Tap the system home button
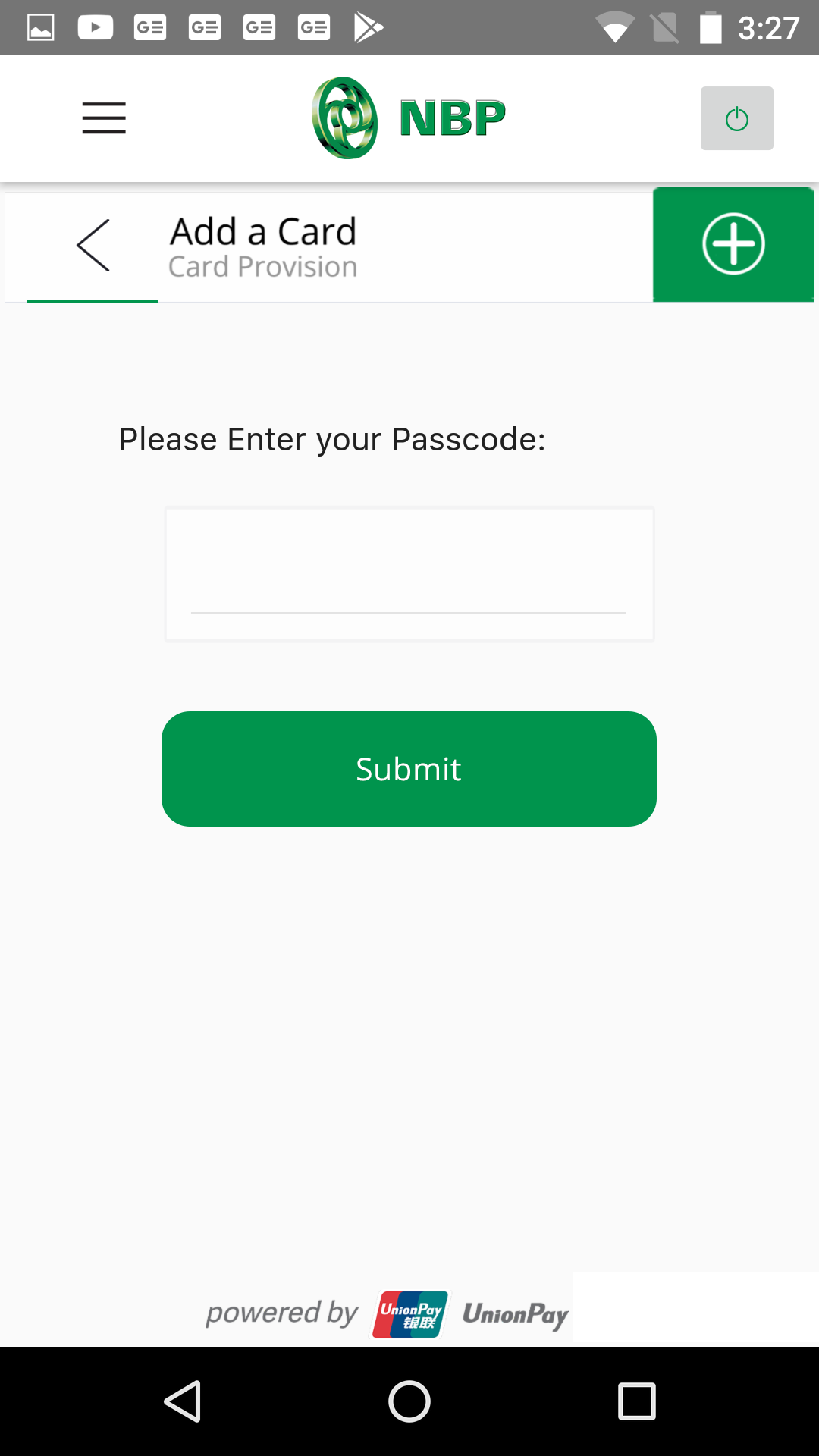The image size is (819, 1456). coord(409,1401)
